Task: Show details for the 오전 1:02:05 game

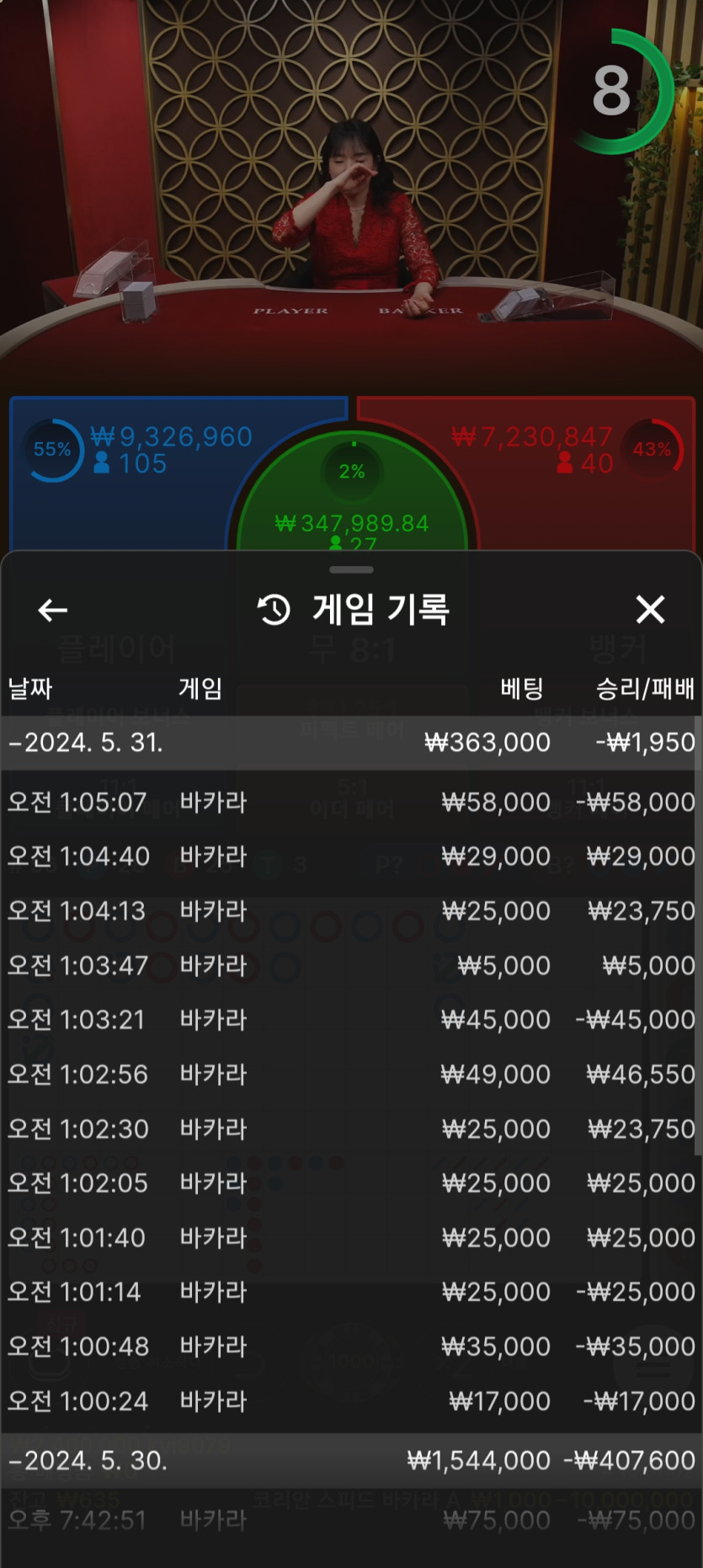Action: [350, 1183]
